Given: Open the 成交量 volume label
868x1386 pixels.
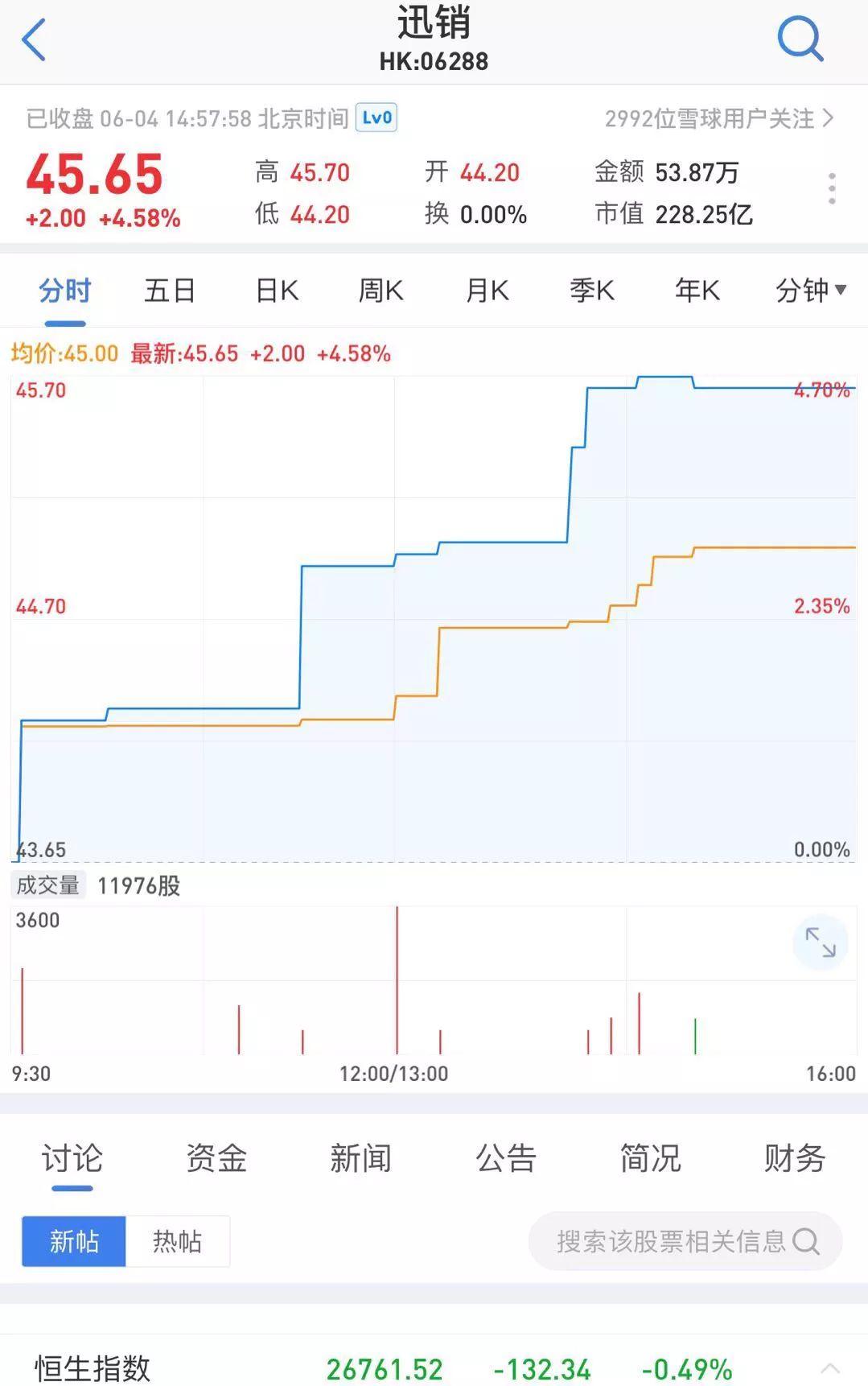Looking at the screenshot, I should (48, 884).
